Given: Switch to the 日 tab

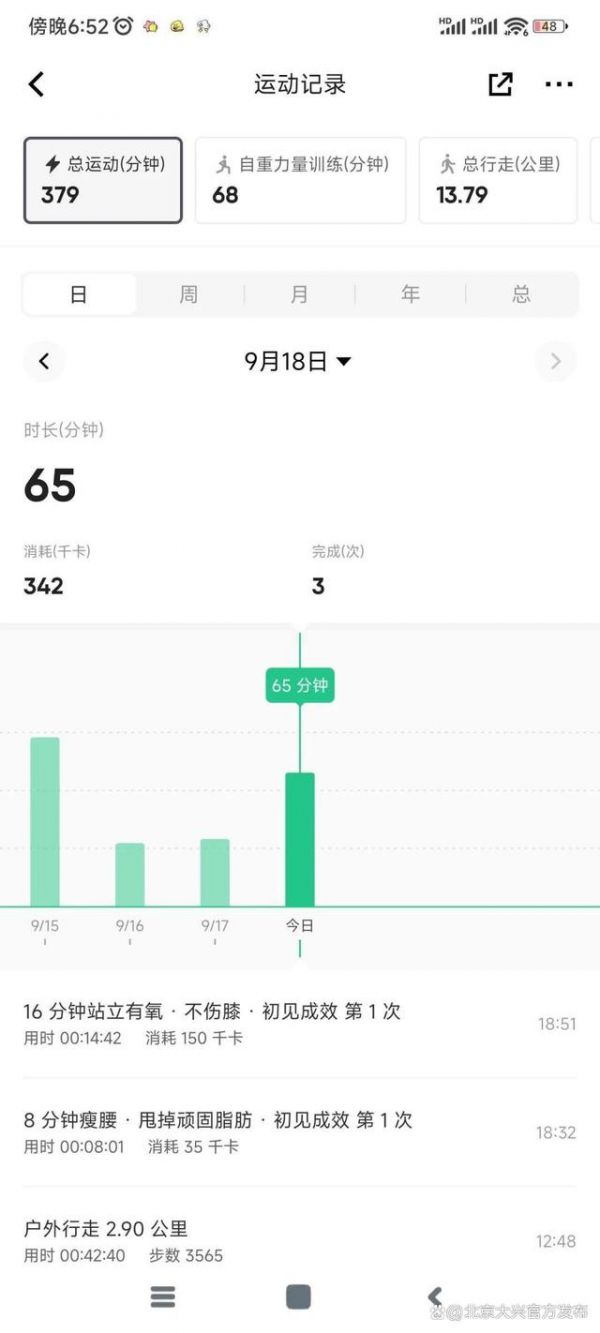Looking at the screenshot, I should pos(79,295).
